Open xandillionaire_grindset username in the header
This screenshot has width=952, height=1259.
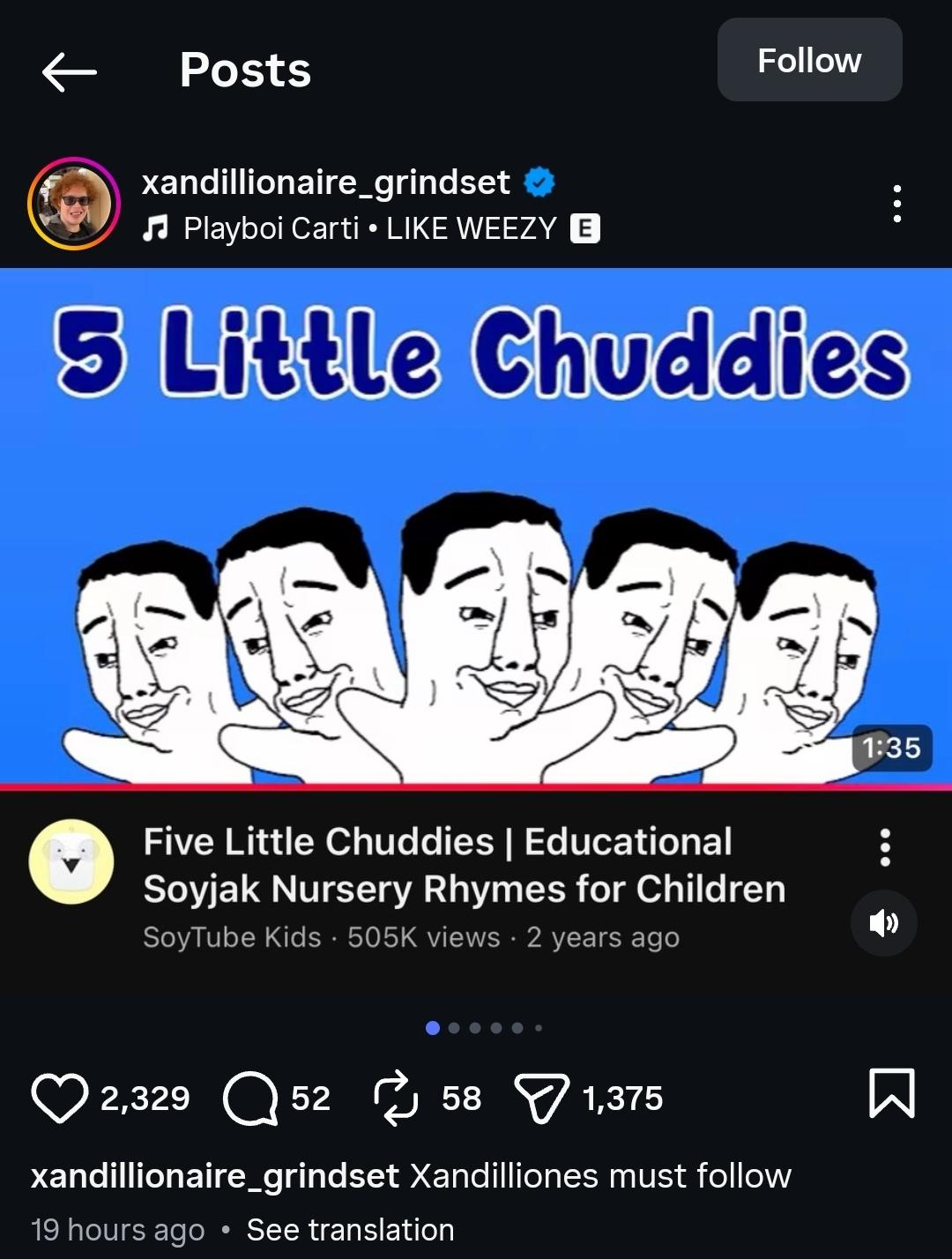[x=325, y=182]
